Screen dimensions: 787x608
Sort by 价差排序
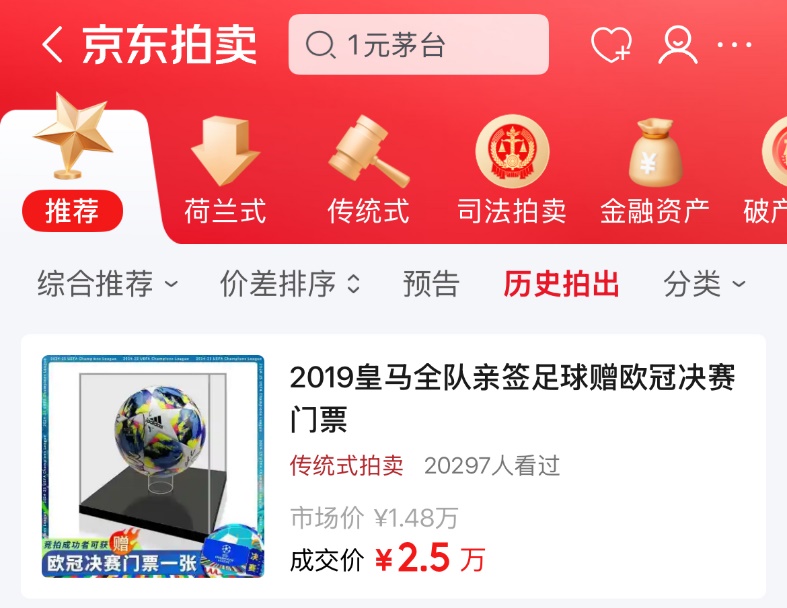[x=289, y=284]
